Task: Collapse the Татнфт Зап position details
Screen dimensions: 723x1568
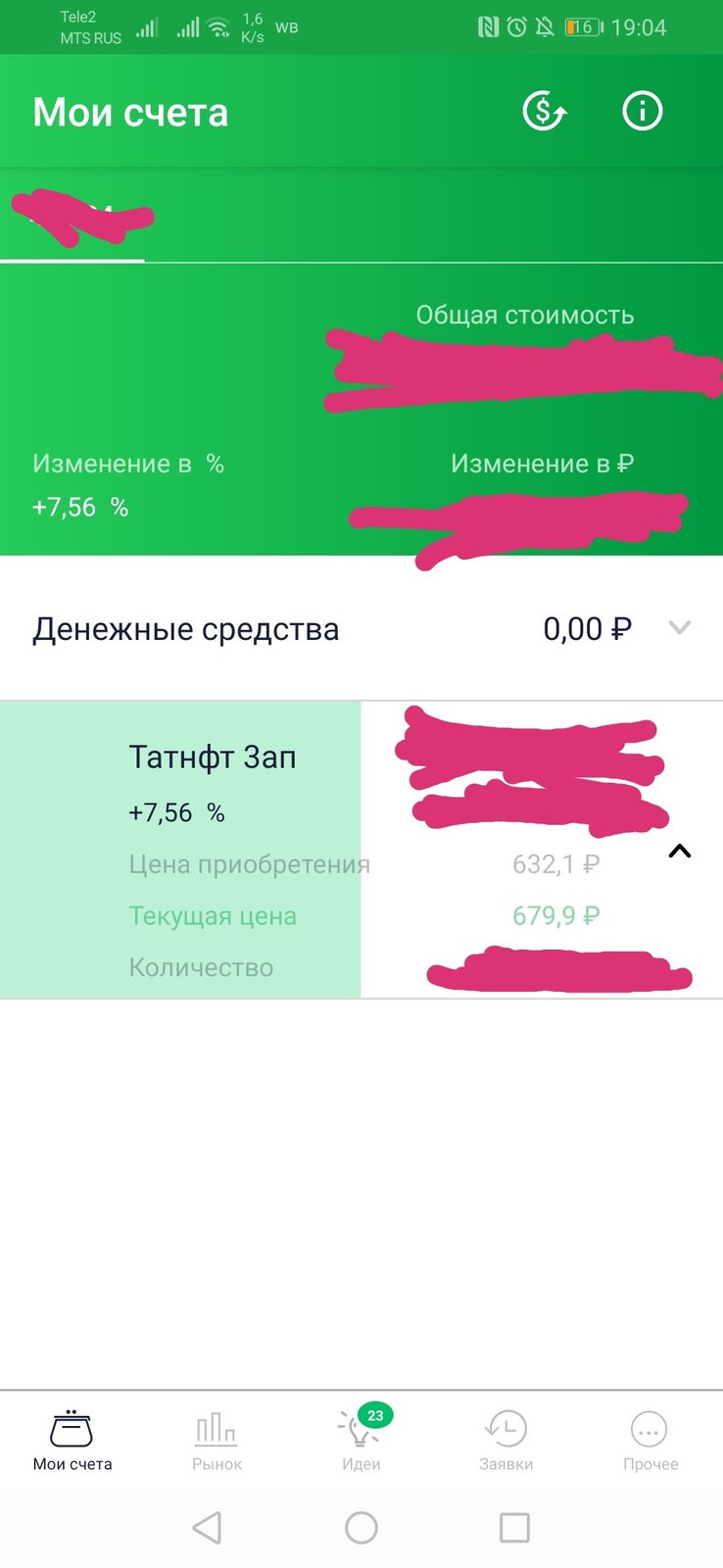Action: [x=680, y=851]
